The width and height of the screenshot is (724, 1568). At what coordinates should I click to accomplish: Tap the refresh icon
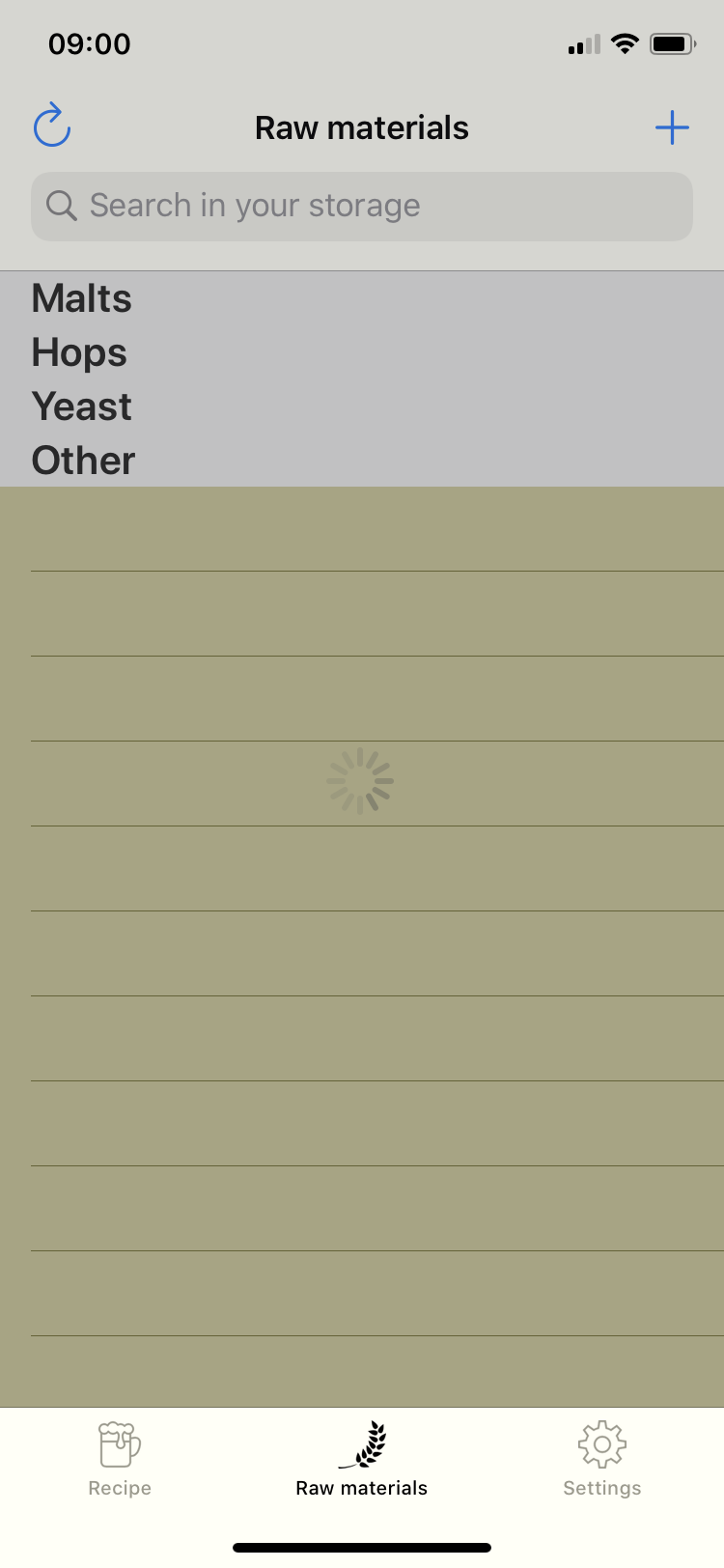click(52, 126)
